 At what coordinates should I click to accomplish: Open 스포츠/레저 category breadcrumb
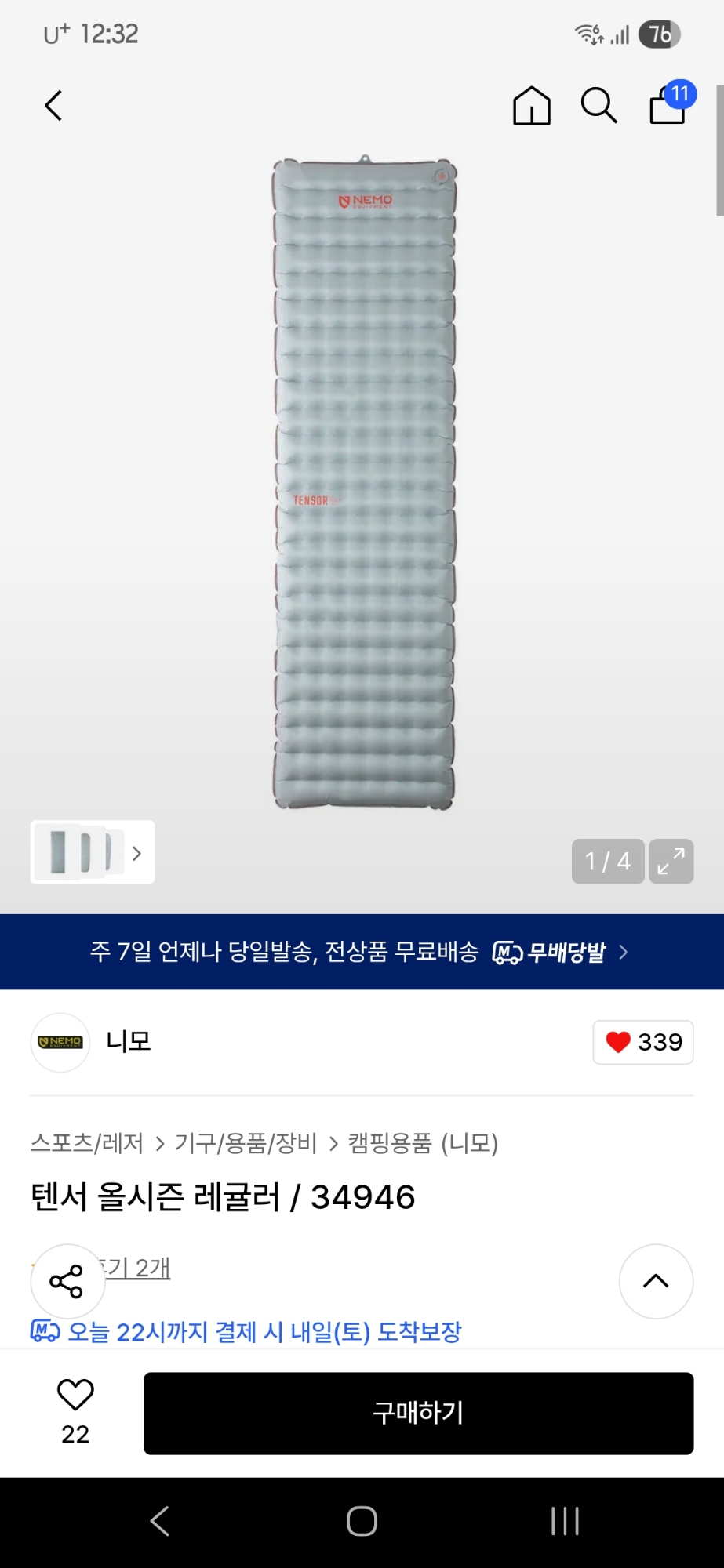pos(86,1143)
